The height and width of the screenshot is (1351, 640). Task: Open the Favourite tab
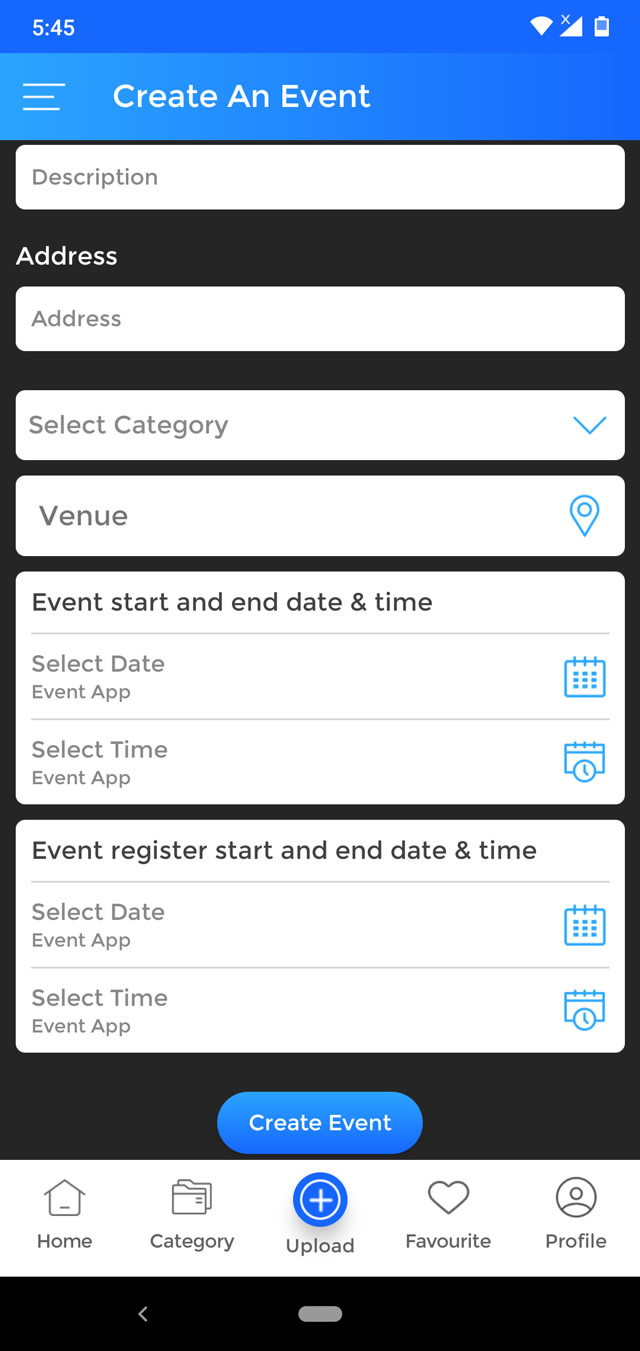[x=448, y=1215]
